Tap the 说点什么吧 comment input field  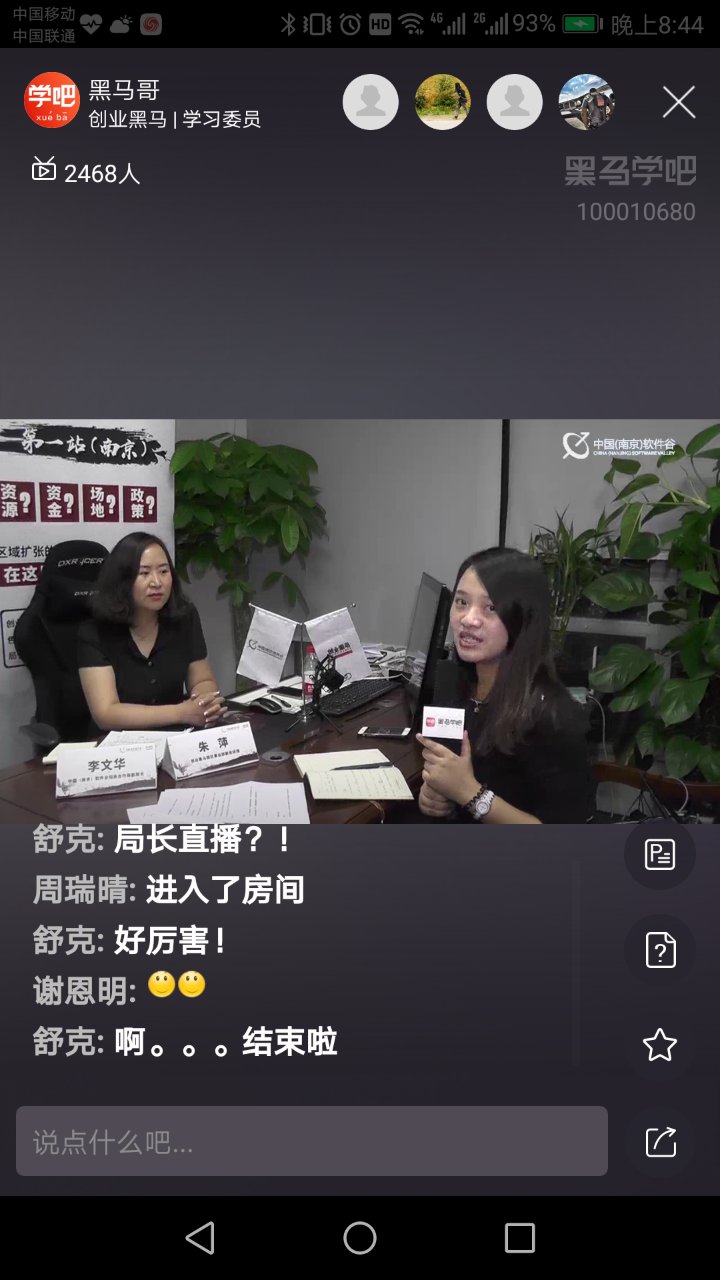point(311,1141)
